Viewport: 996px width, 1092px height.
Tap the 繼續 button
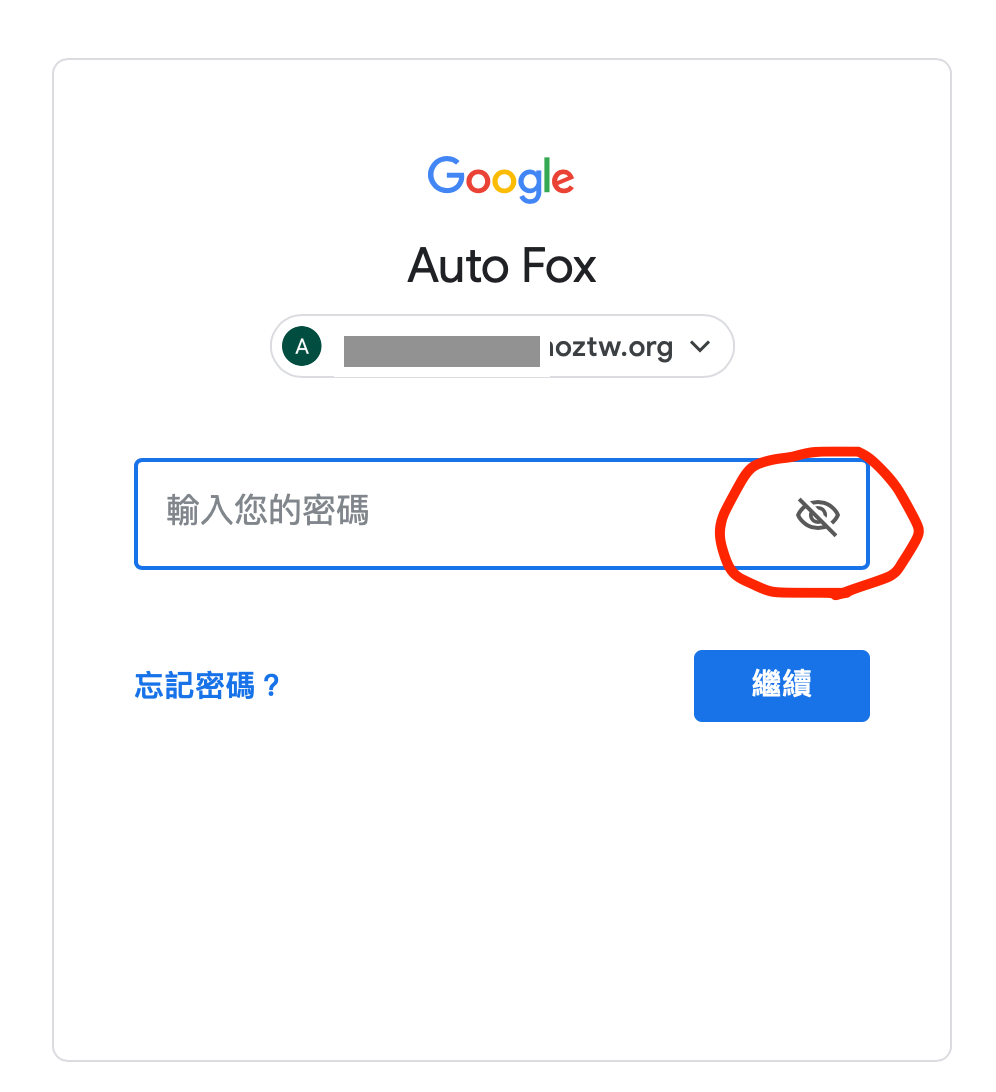coord(781,686)
